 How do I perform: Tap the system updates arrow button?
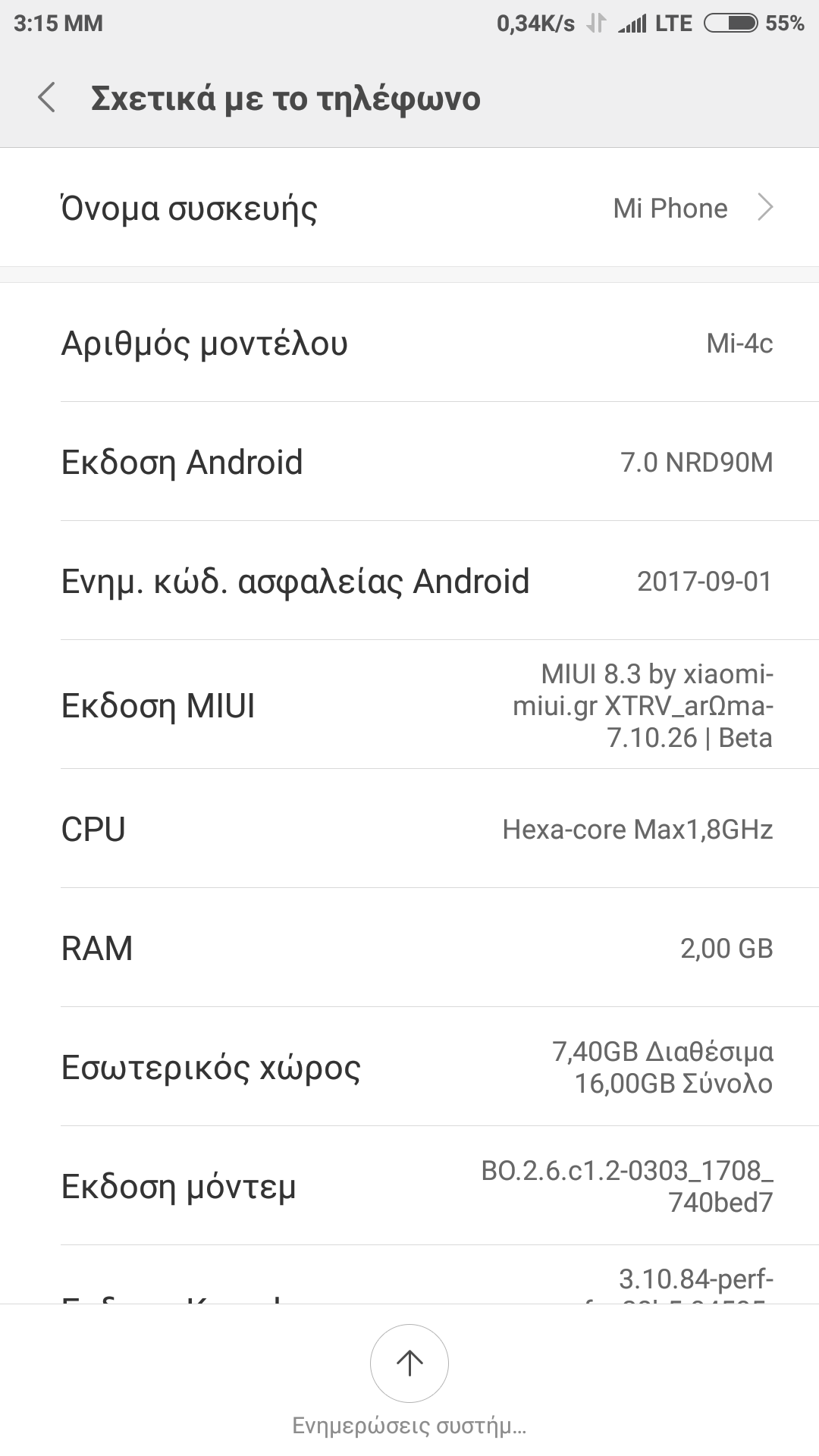[409, 1363]
